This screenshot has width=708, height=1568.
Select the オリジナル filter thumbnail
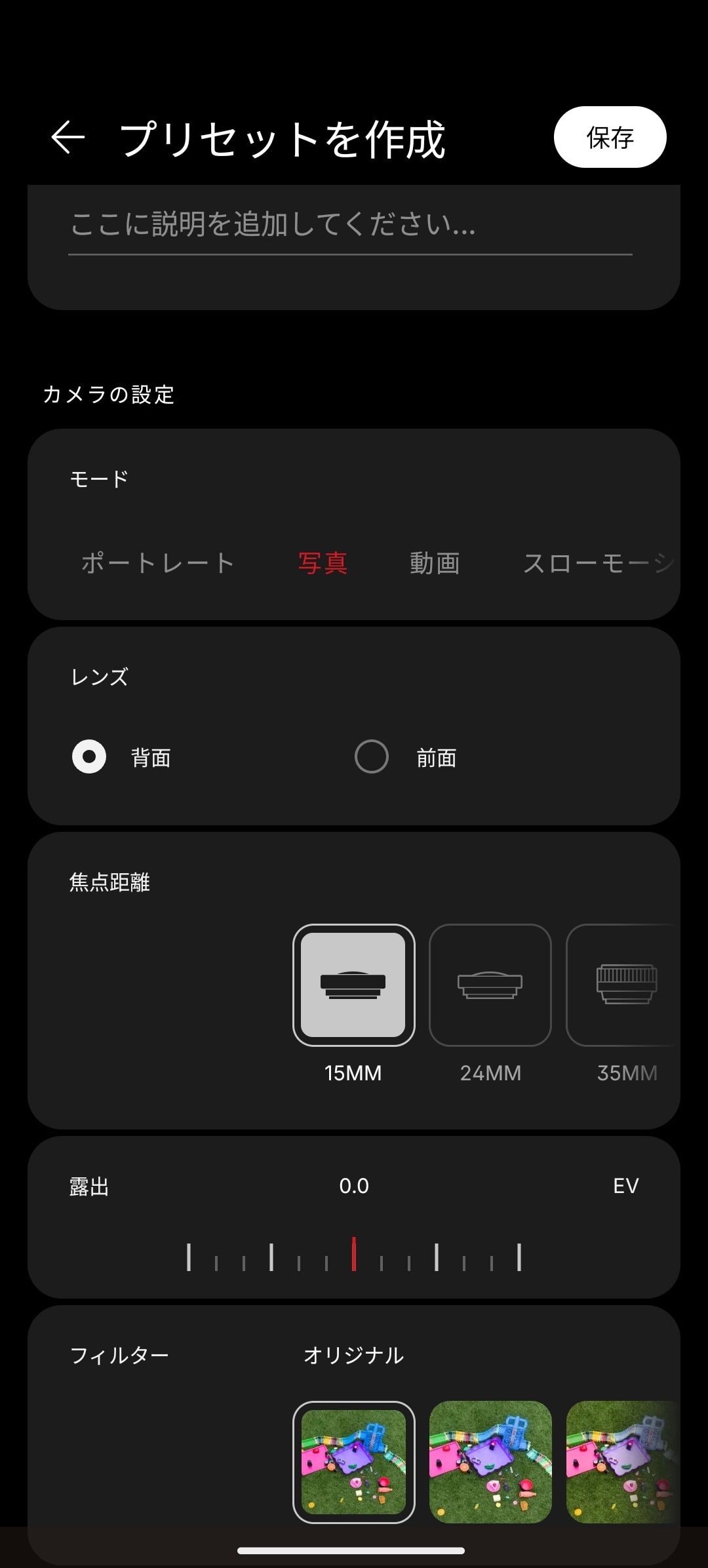353,1462
